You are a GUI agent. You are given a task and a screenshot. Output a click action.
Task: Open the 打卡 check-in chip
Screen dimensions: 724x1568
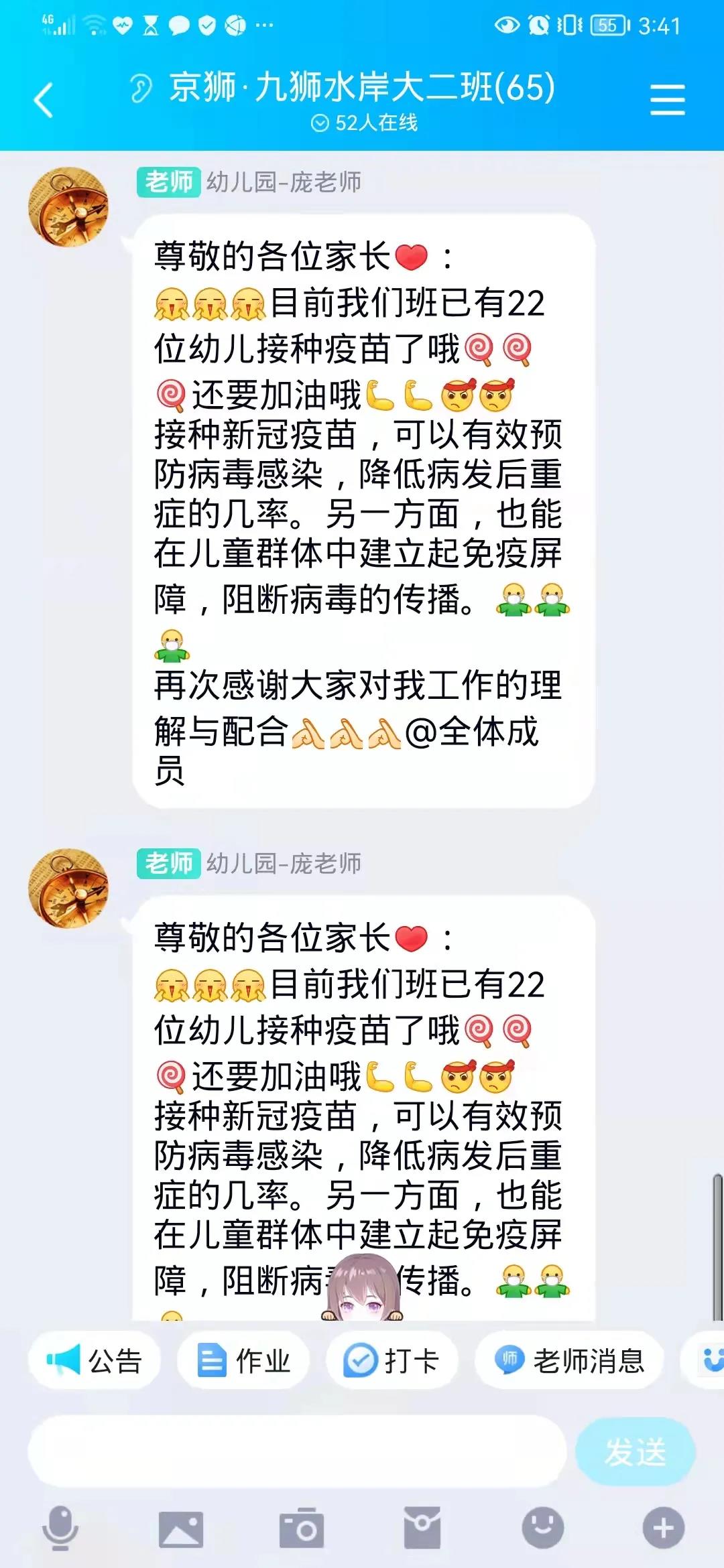tap(391, 1361)
